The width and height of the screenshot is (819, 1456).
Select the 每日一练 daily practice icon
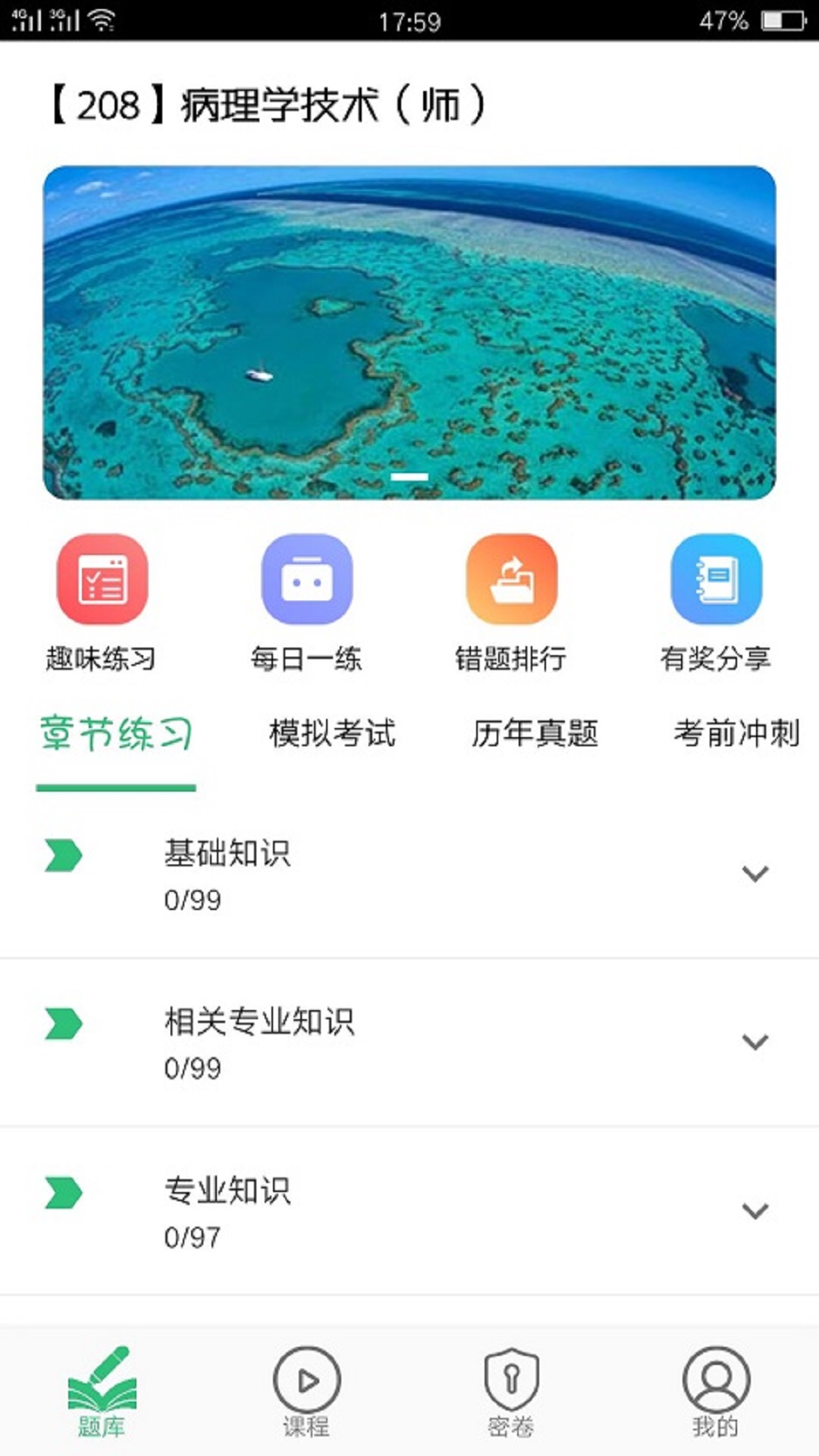pos(306,580)
